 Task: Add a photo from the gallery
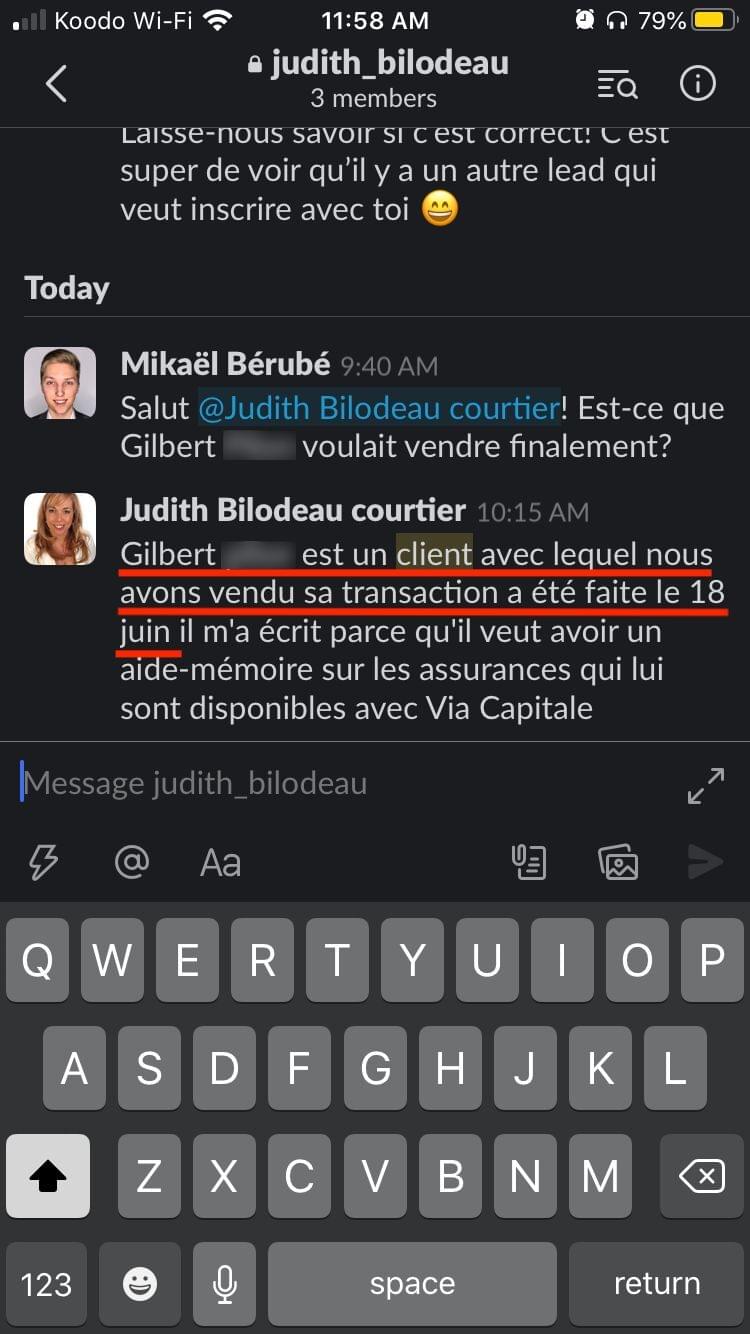click(x=618, y=861)
